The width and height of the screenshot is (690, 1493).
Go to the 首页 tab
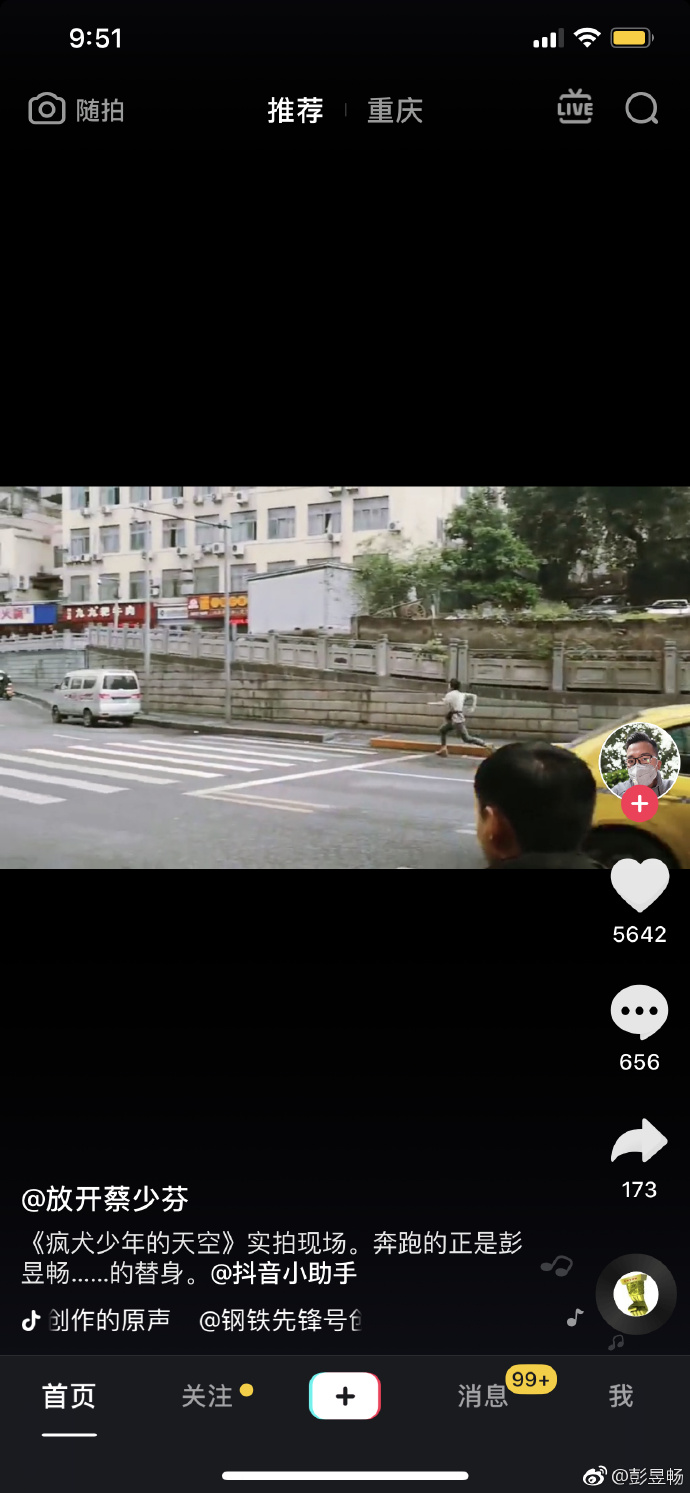[x=69, y=1396]
